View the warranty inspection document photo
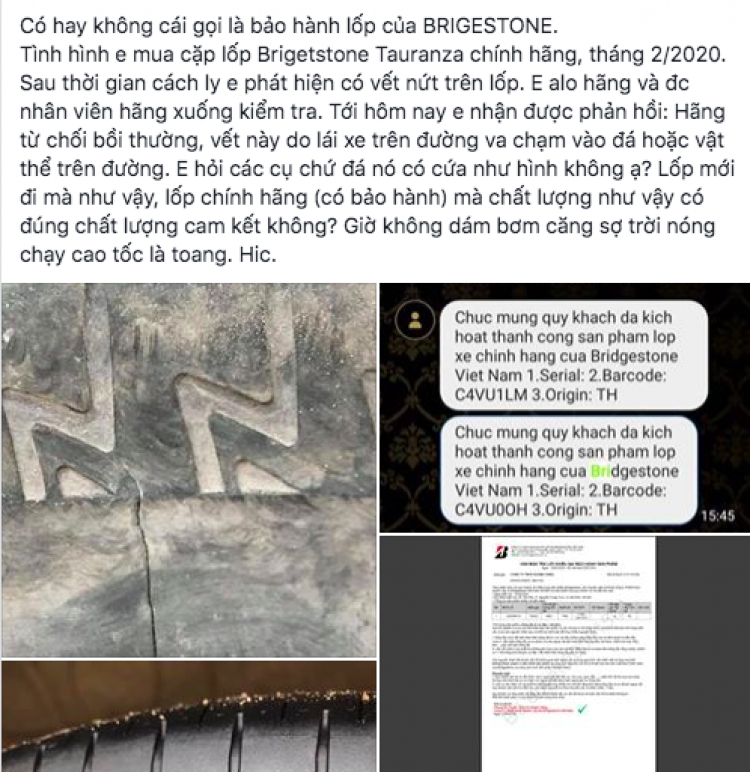The height and width of the screenshot is (772, 750). click(565, 653)
